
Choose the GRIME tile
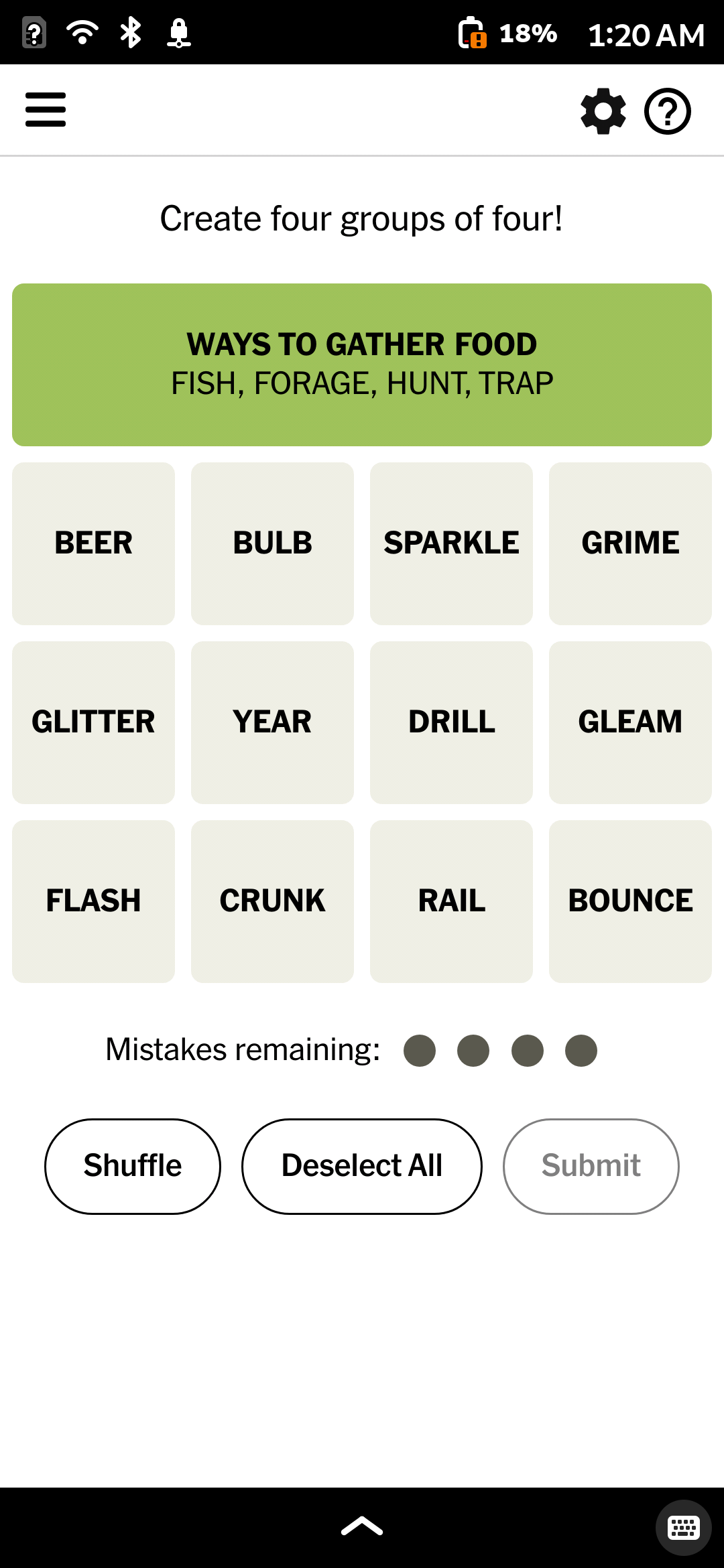pyautogui.click(x=630, y=543)
